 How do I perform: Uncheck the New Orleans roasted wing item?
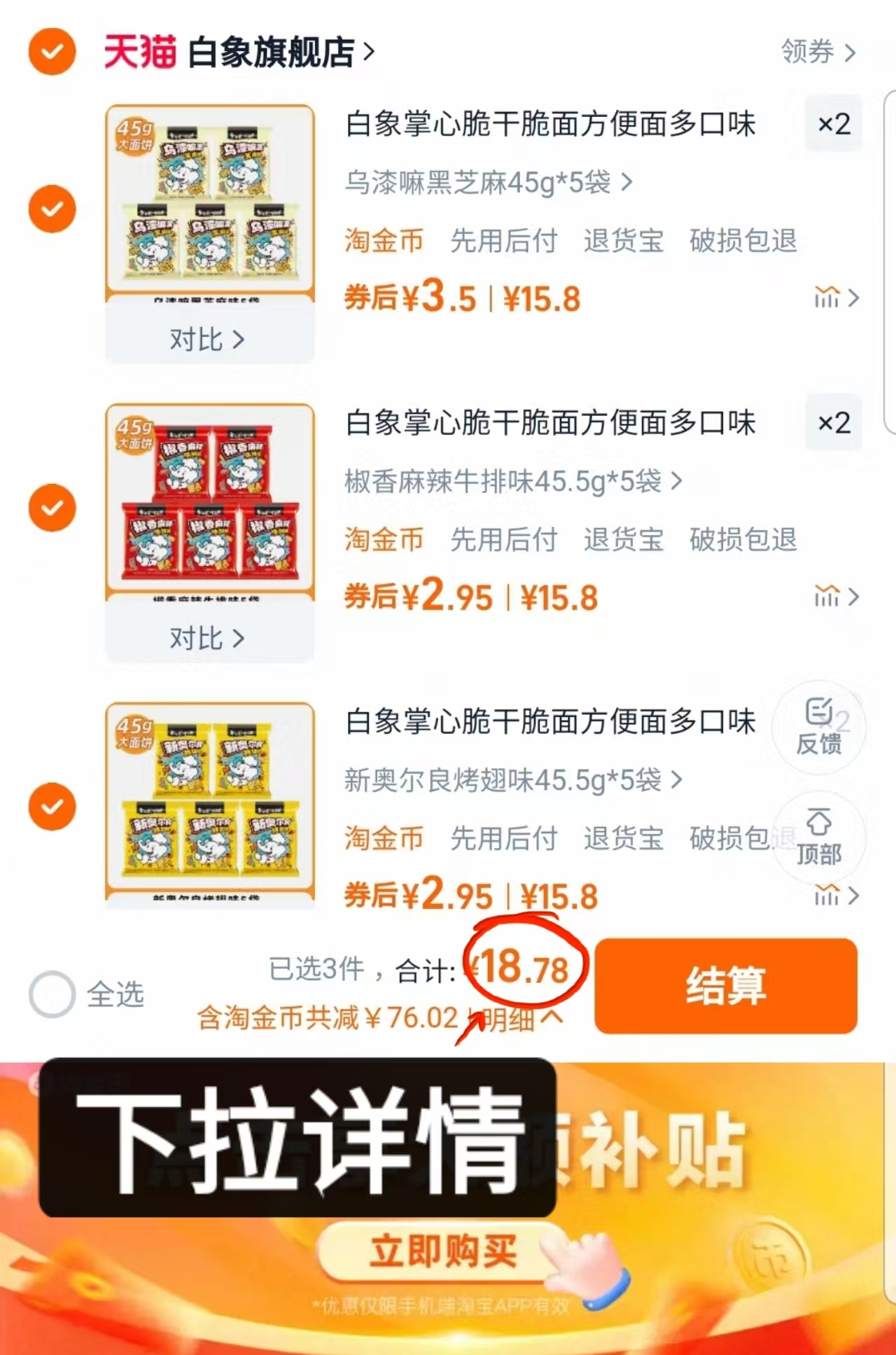point(52,807)
